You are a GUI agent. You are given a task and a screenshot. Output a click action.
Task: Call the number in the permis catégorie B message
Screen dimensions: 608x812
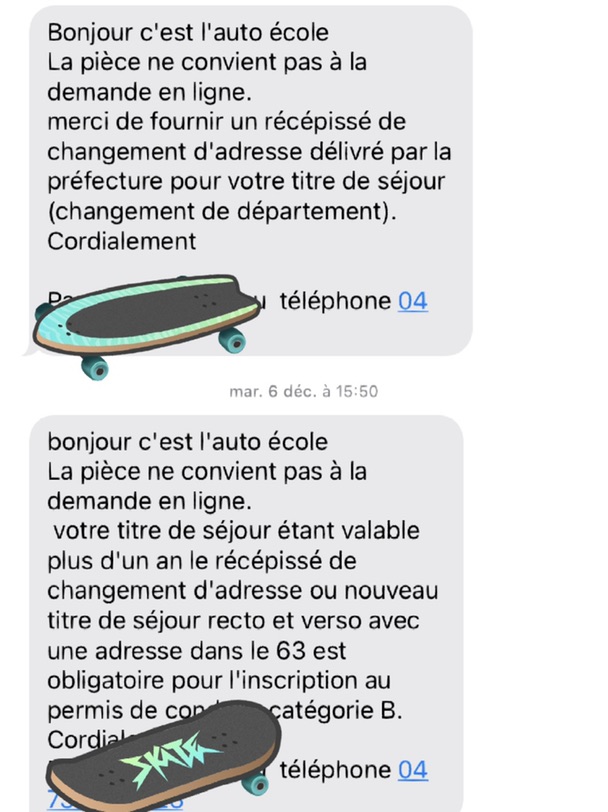click(412, 769)
